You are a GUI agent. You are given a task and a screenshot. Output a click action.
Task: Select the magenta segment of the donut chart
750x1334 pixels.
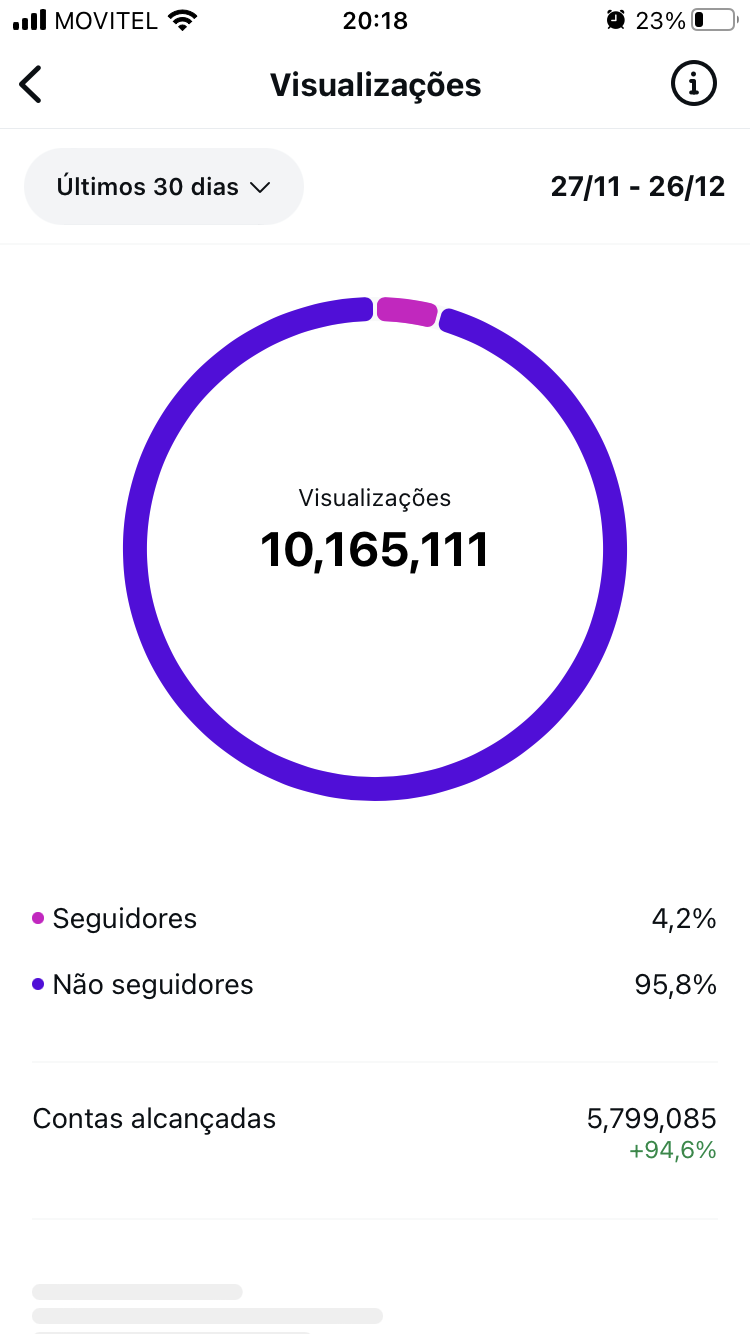tap(406, 311)
